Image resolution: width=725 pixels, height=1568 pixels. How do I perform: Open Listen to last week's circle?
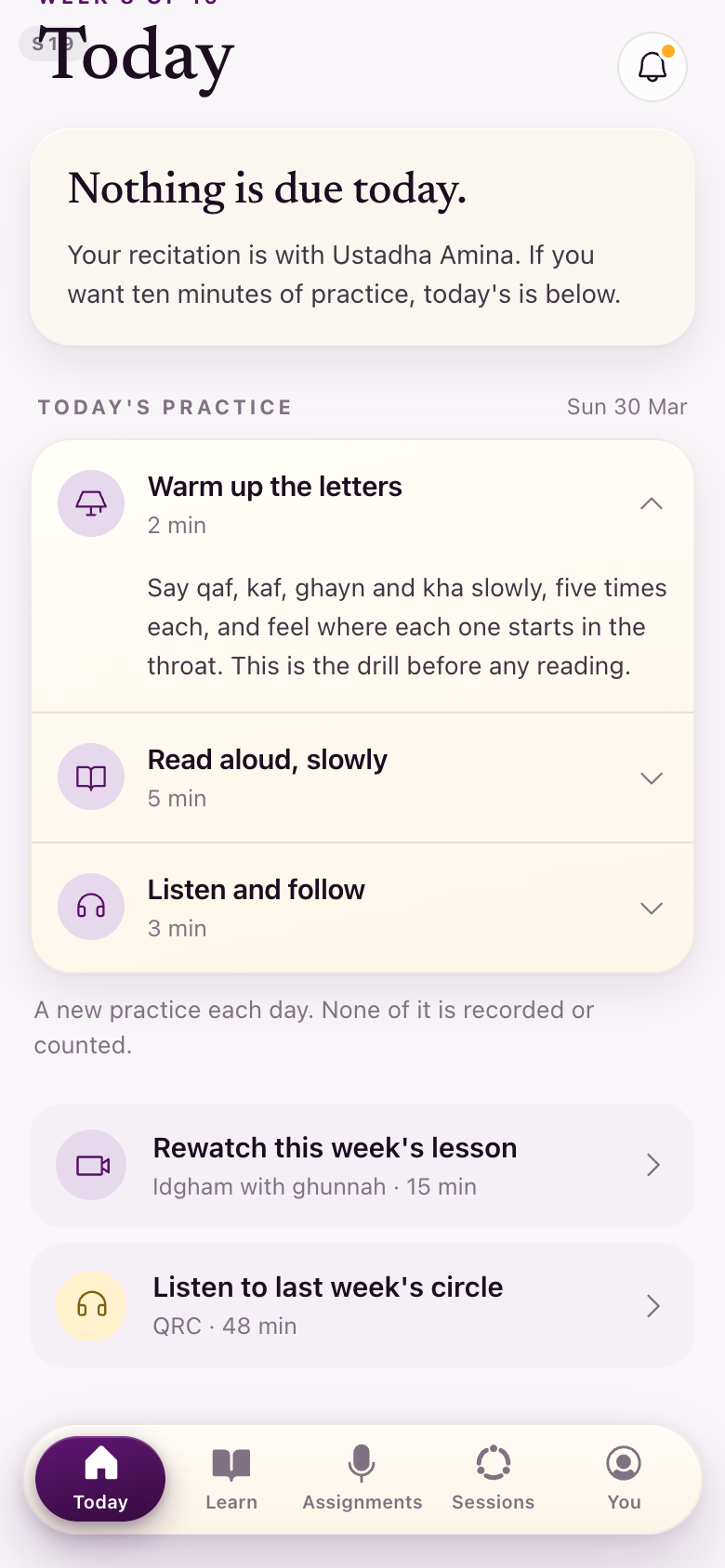(362, 1305)
